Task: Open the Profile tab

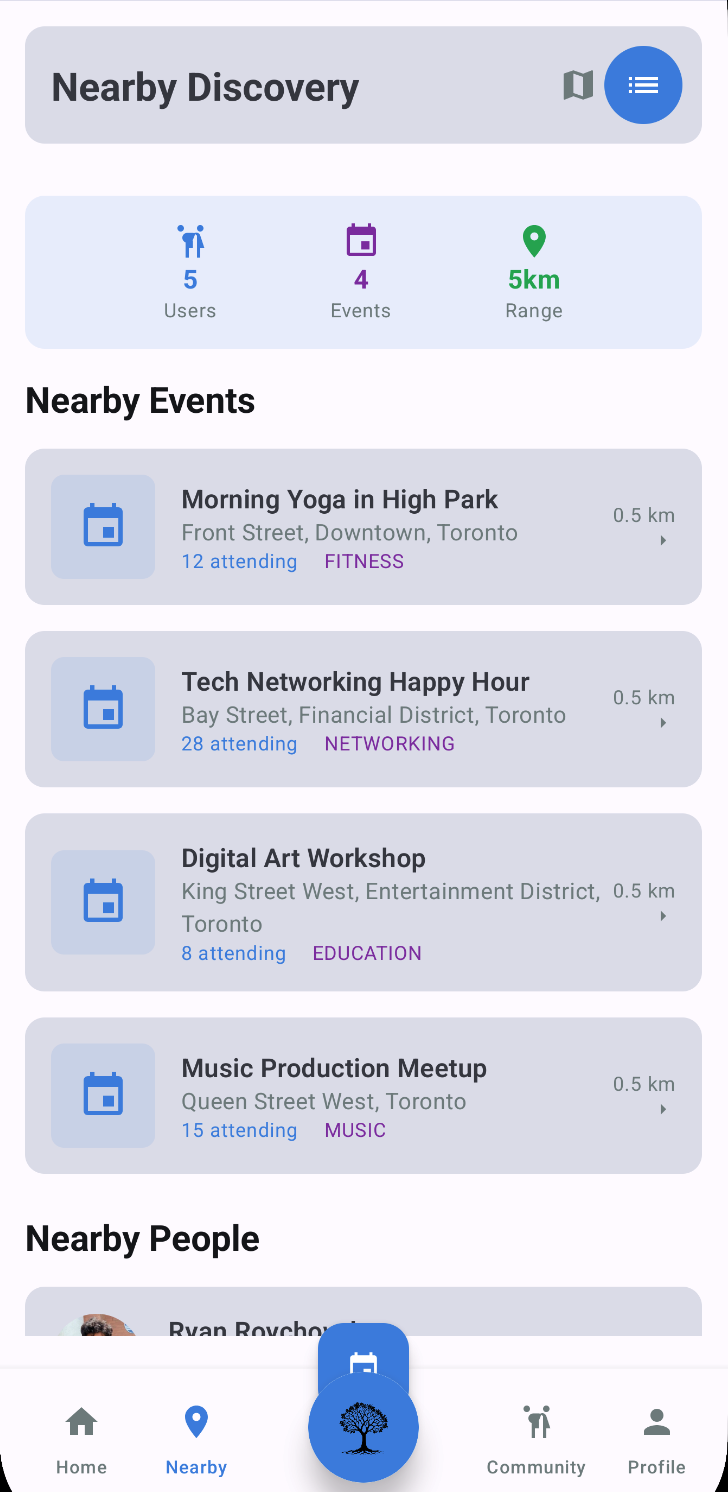Action: [656, 1439]
